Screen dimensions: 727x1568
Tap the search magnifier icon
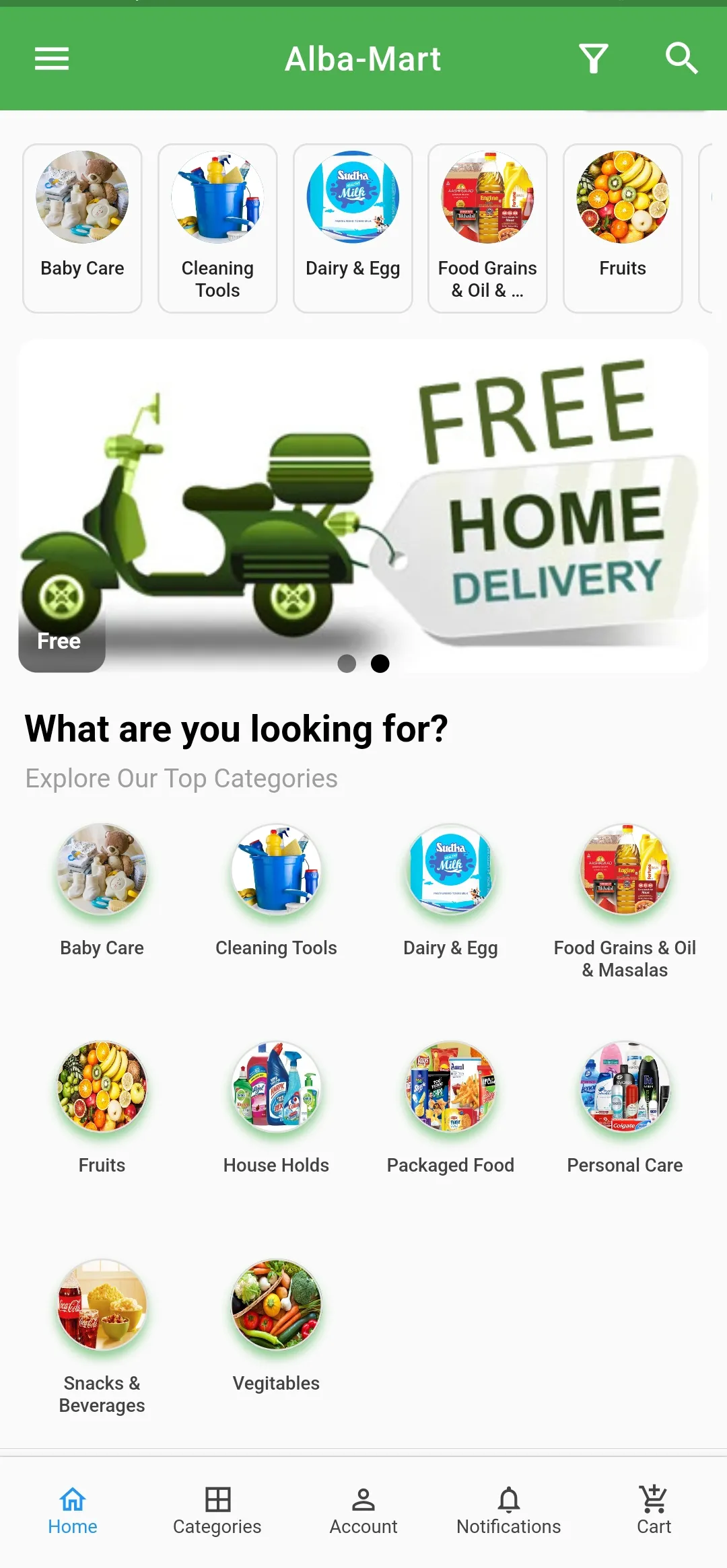(681, 59)
